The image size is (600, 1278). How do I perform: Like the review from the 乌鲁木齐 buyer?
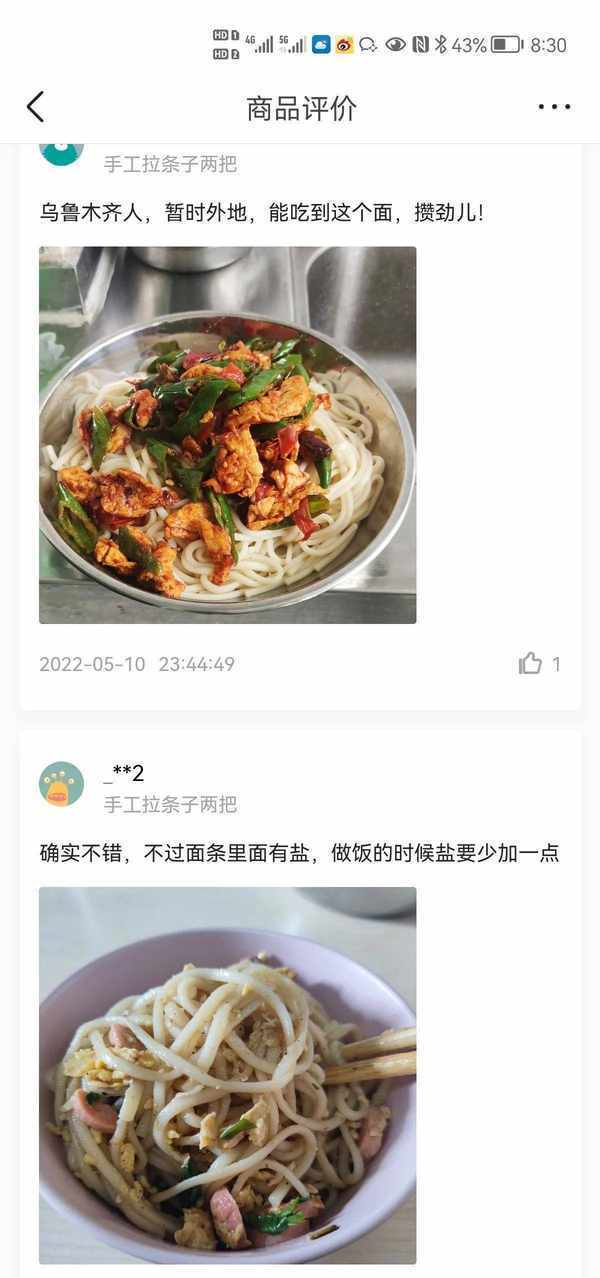pos(531,663)
